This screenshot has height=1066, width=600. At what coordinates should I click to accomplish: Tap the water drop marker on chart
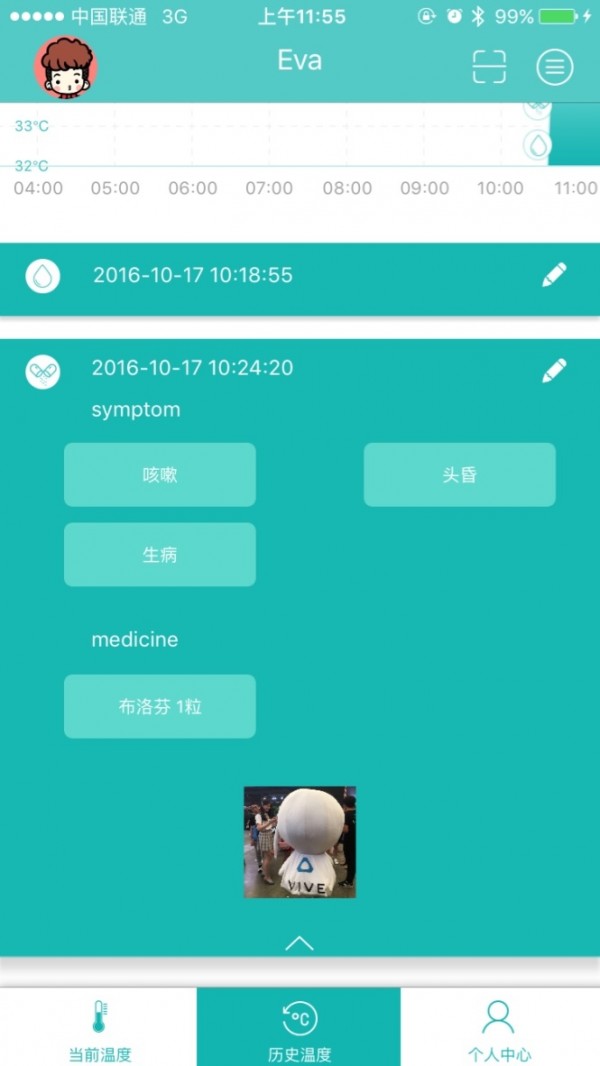[x=538, y=146]
